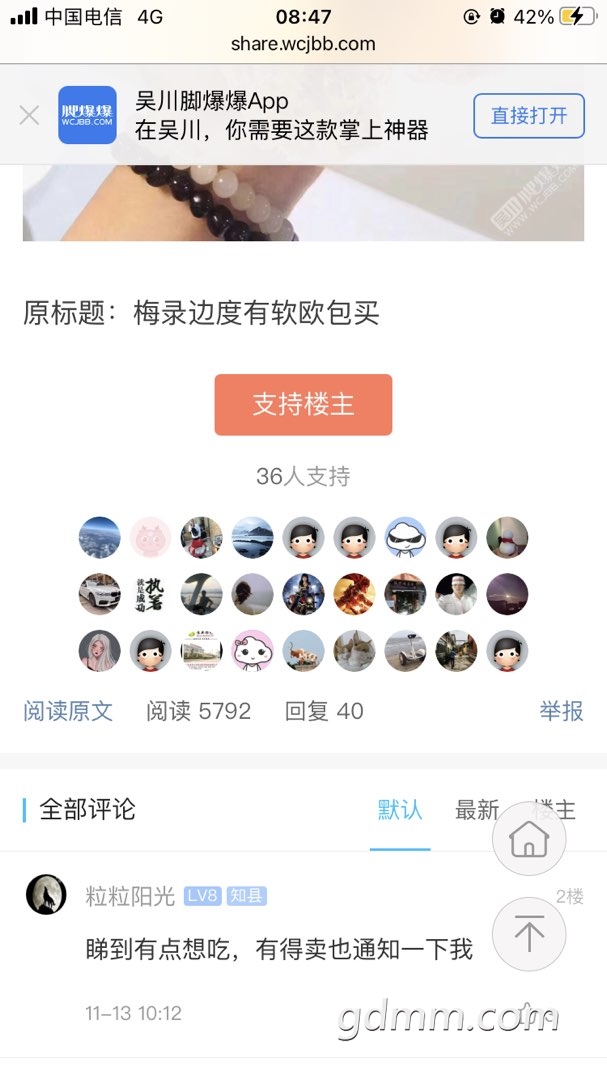
Task: Open the BMW car supporter avatar
Action: (100, 594)
